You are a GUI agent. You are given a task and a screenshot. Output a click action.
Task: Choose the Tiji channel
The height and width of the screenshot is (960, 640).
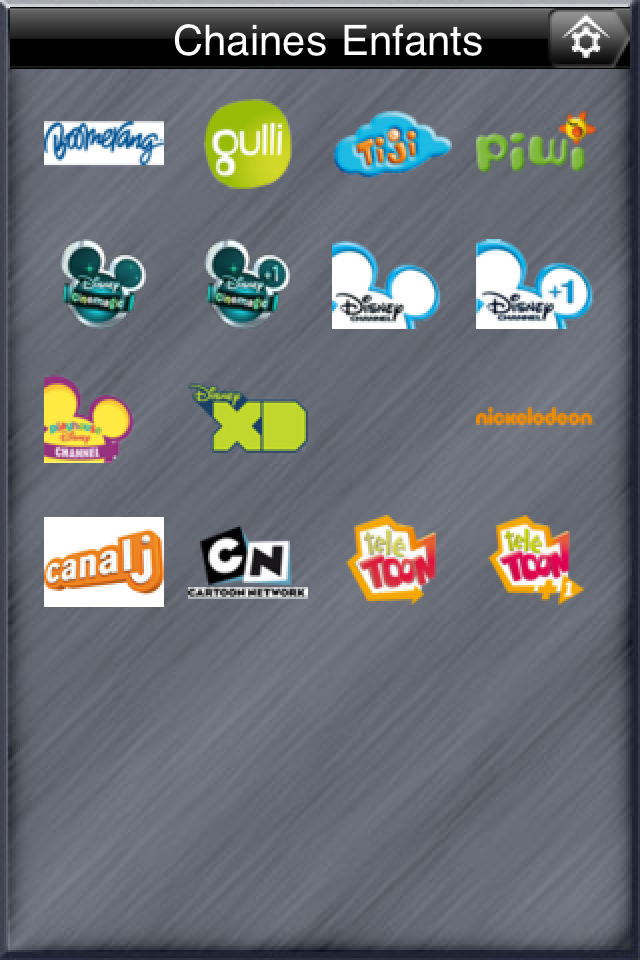click(391, 143)
